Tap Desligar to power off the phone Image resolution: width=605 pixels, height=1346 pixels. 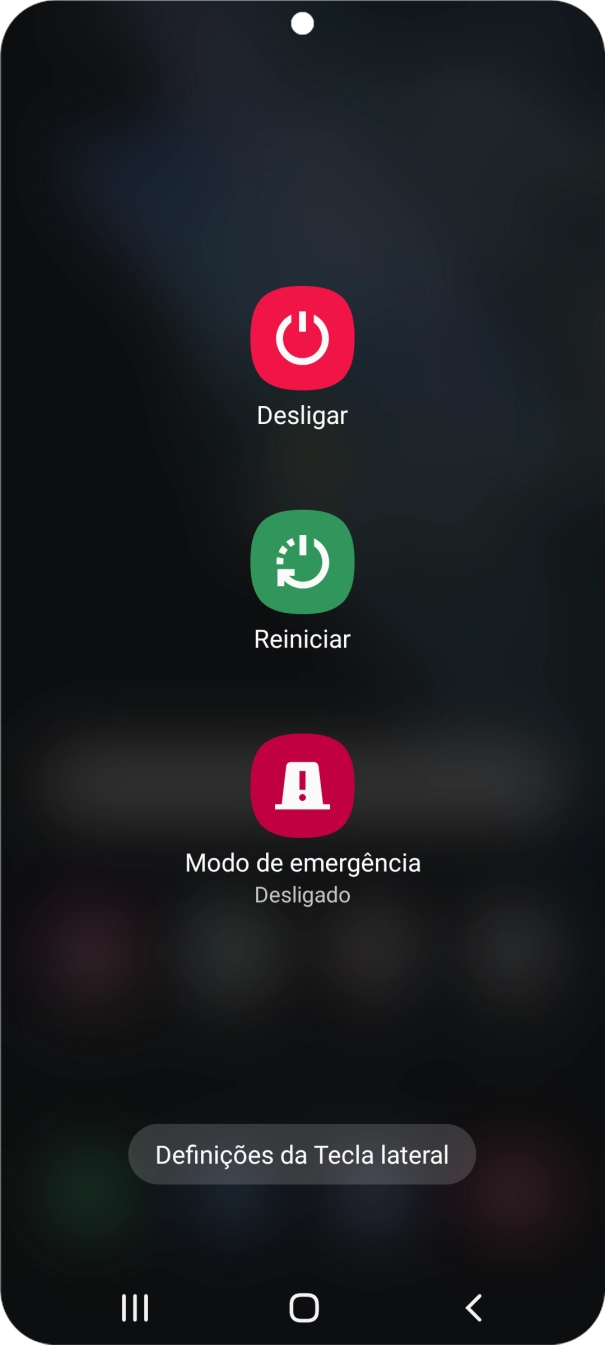302,338
